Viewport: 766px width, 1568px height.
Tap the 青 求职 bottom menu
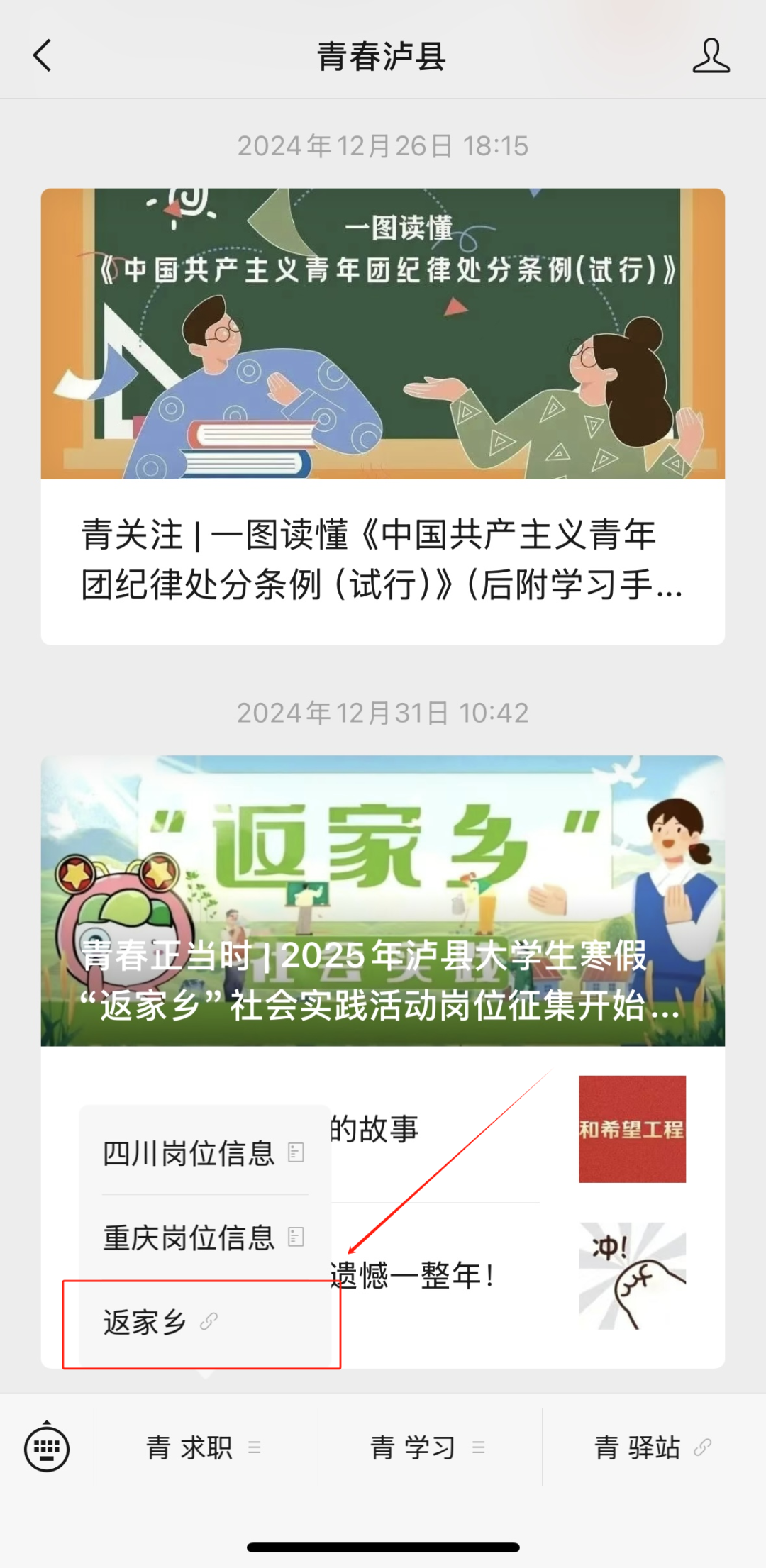[205, 1447]
